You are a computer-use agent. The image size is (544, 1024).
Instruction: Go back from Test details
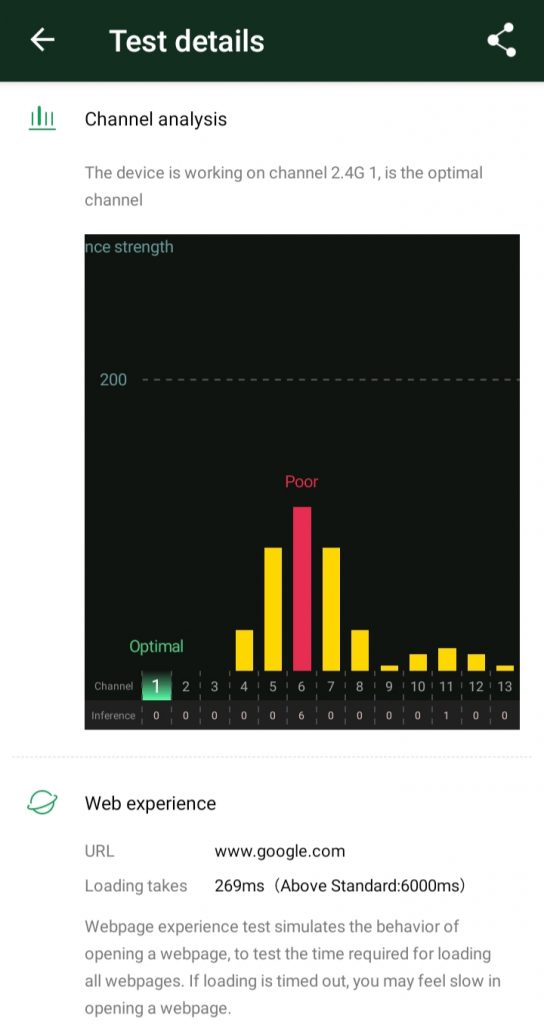click(42, 40)
